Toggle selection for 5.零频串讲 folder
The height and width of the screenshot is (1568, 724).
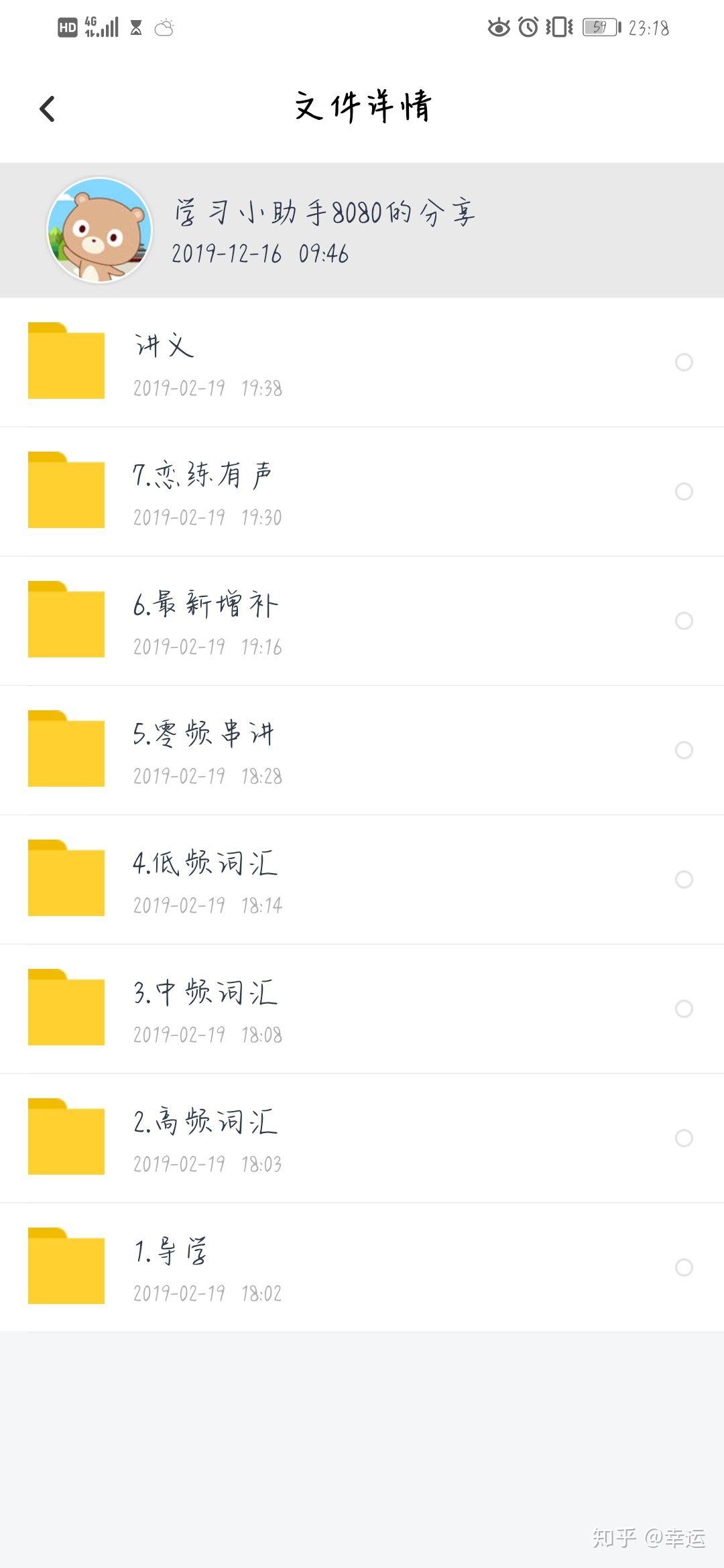[x=684, y=750]
